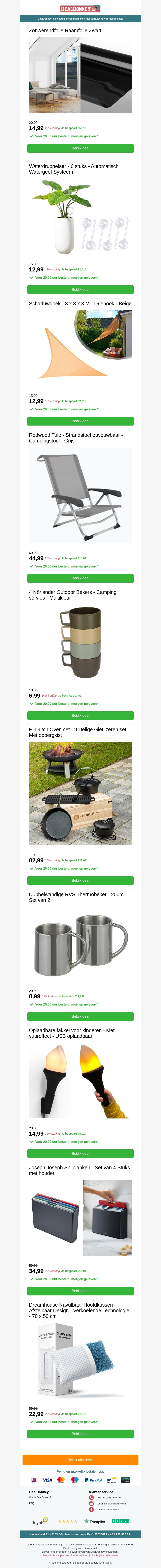View the Joseph Joseph Snijplanken deal
Viewport: 161px width, 1568px height.
click(x=80, y=1291)
